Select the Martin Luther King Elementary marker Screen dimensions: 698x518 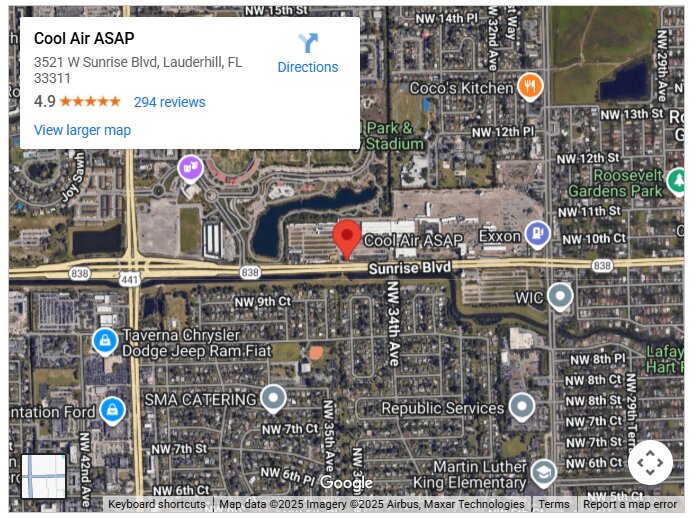click(x=543, y=471)
